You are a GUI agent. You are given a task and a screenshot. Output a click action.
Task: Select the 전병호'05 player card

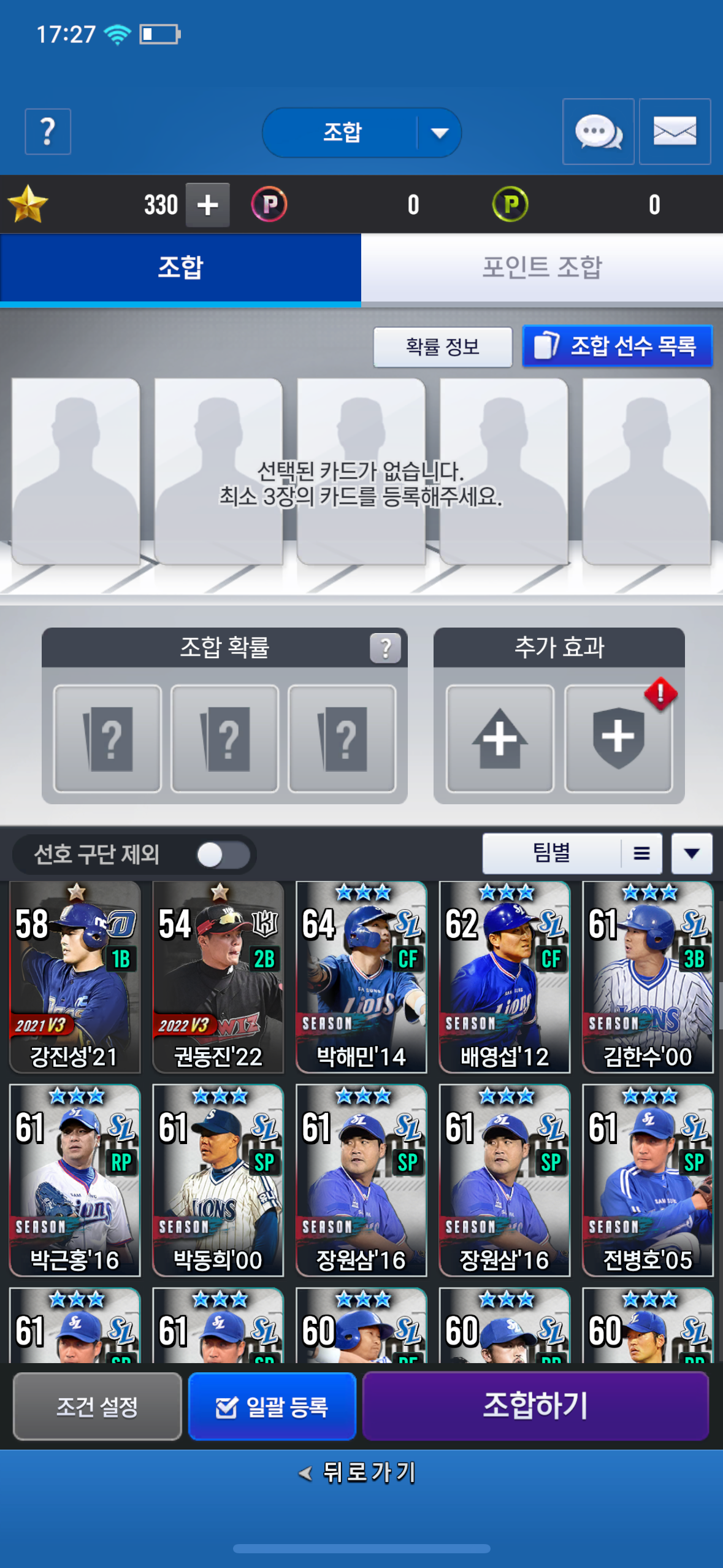point(648,1180)
